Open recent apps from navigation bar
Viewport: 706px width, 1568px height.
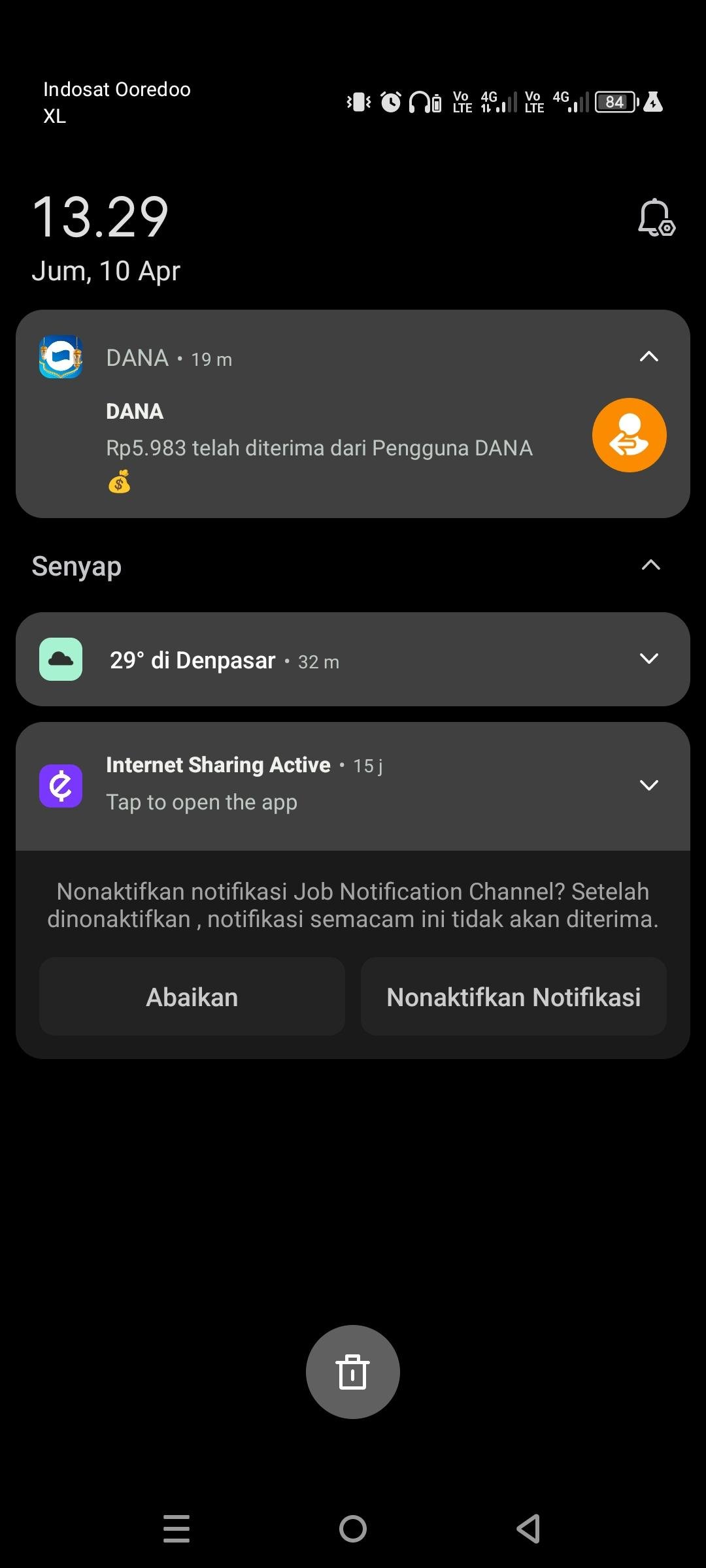176,1529
